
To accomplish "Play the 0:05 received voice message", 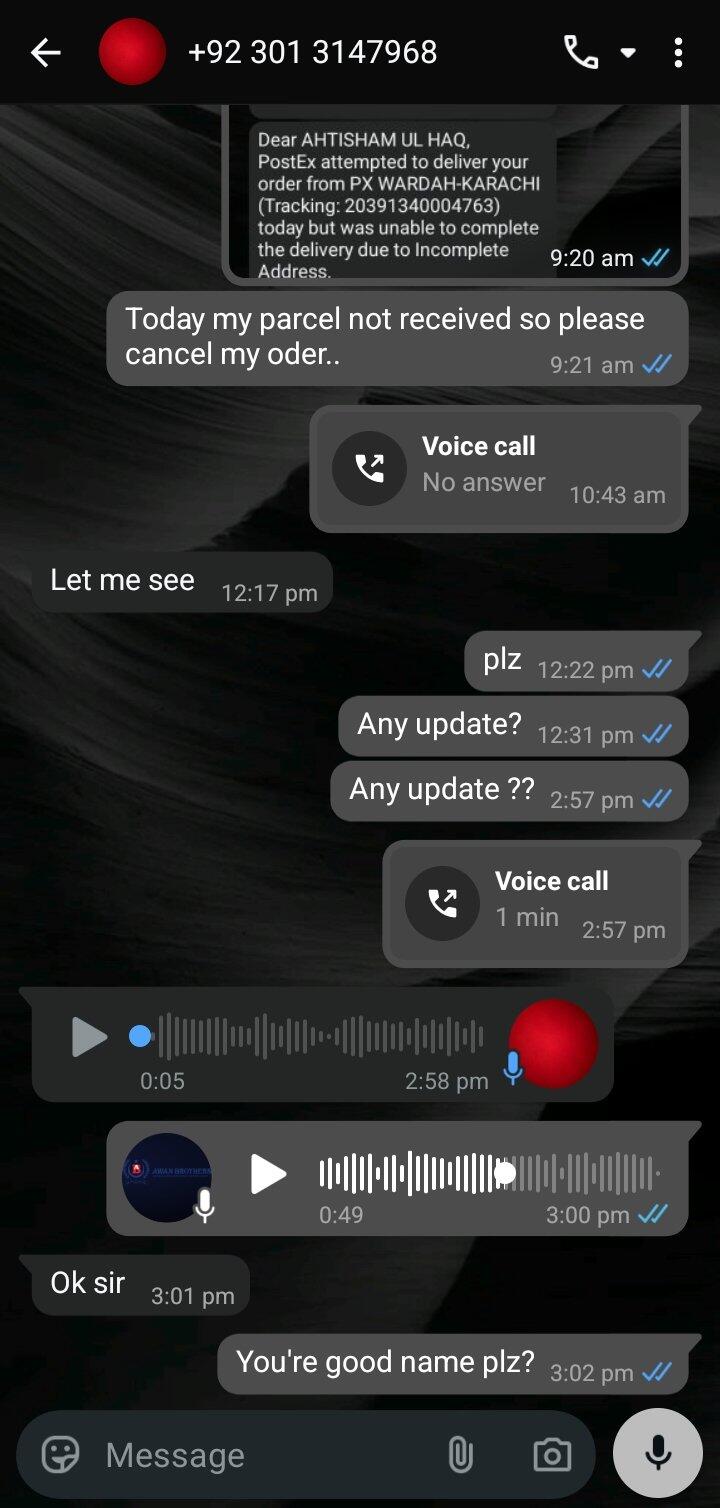I will [x=89, y=1037].
